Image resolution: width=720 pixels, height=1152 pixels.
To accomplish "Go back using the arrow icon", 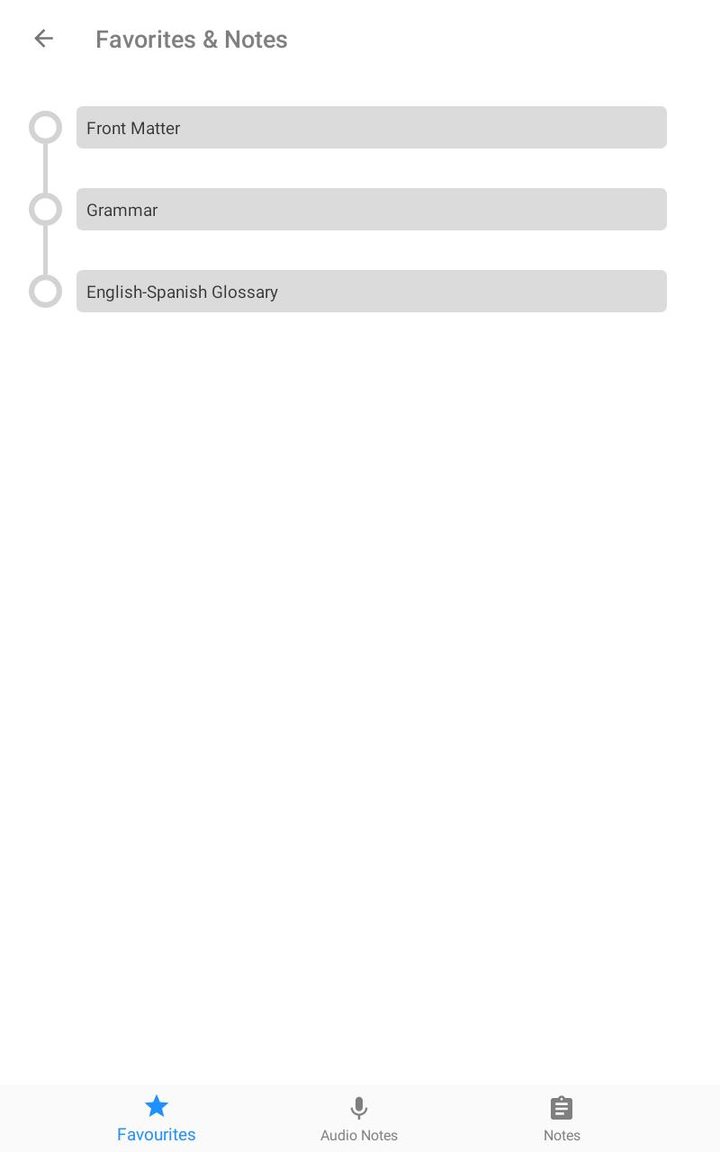I will click(x=44, y=38).
